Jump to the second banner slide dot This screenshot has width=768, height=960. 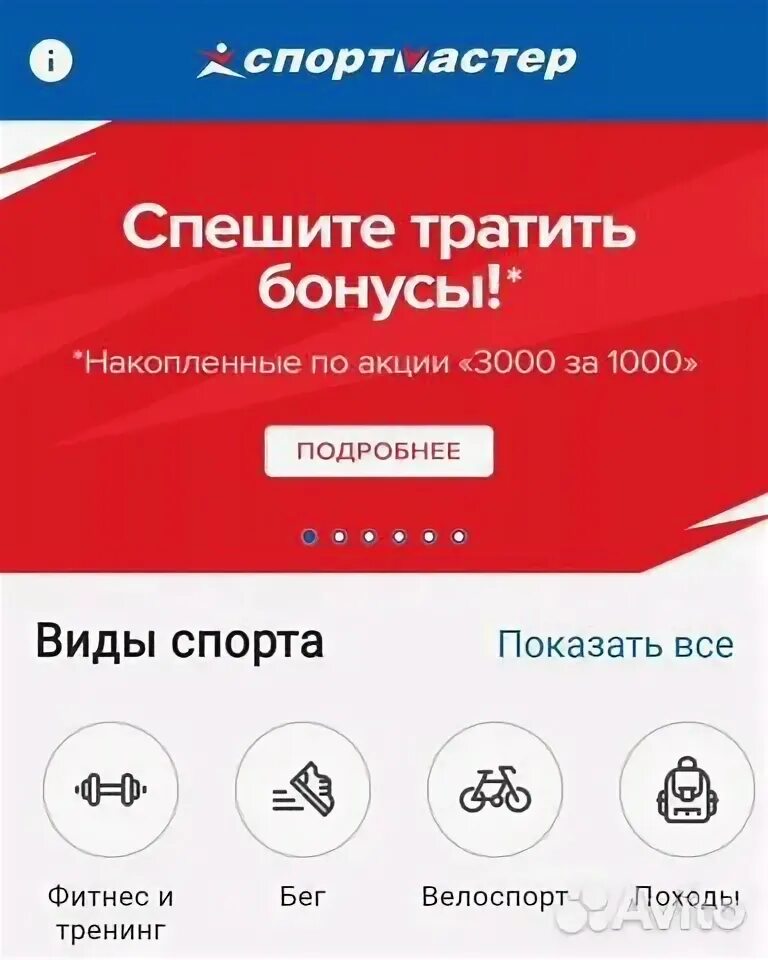tap(339, 536)
